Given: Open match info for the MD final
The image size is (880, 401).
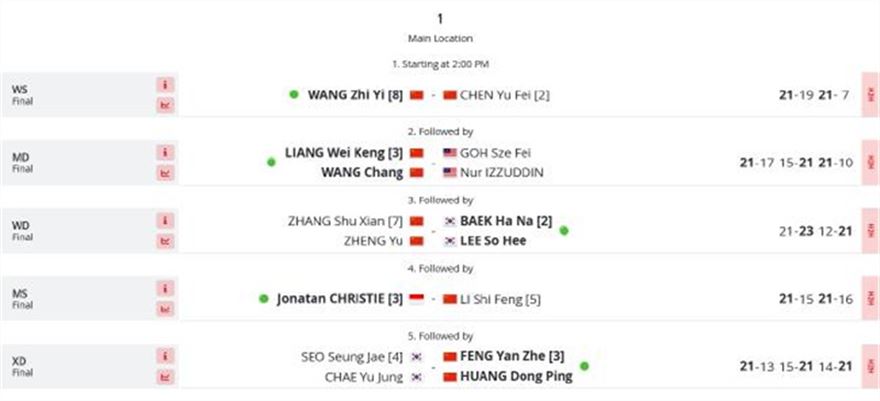Looking at the screenshot, I should tap(164, 153).
